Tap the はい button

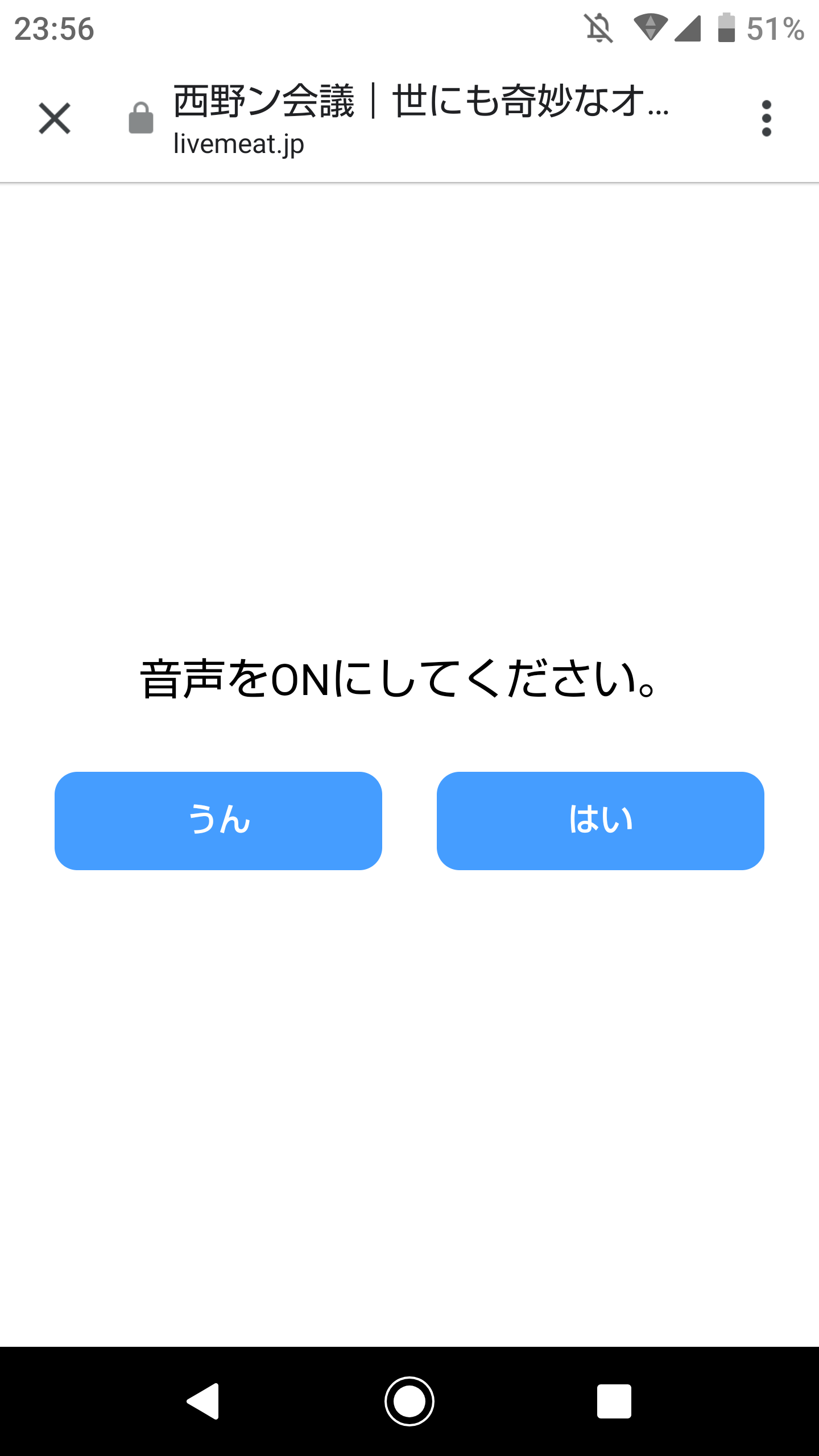pos(601,821)
